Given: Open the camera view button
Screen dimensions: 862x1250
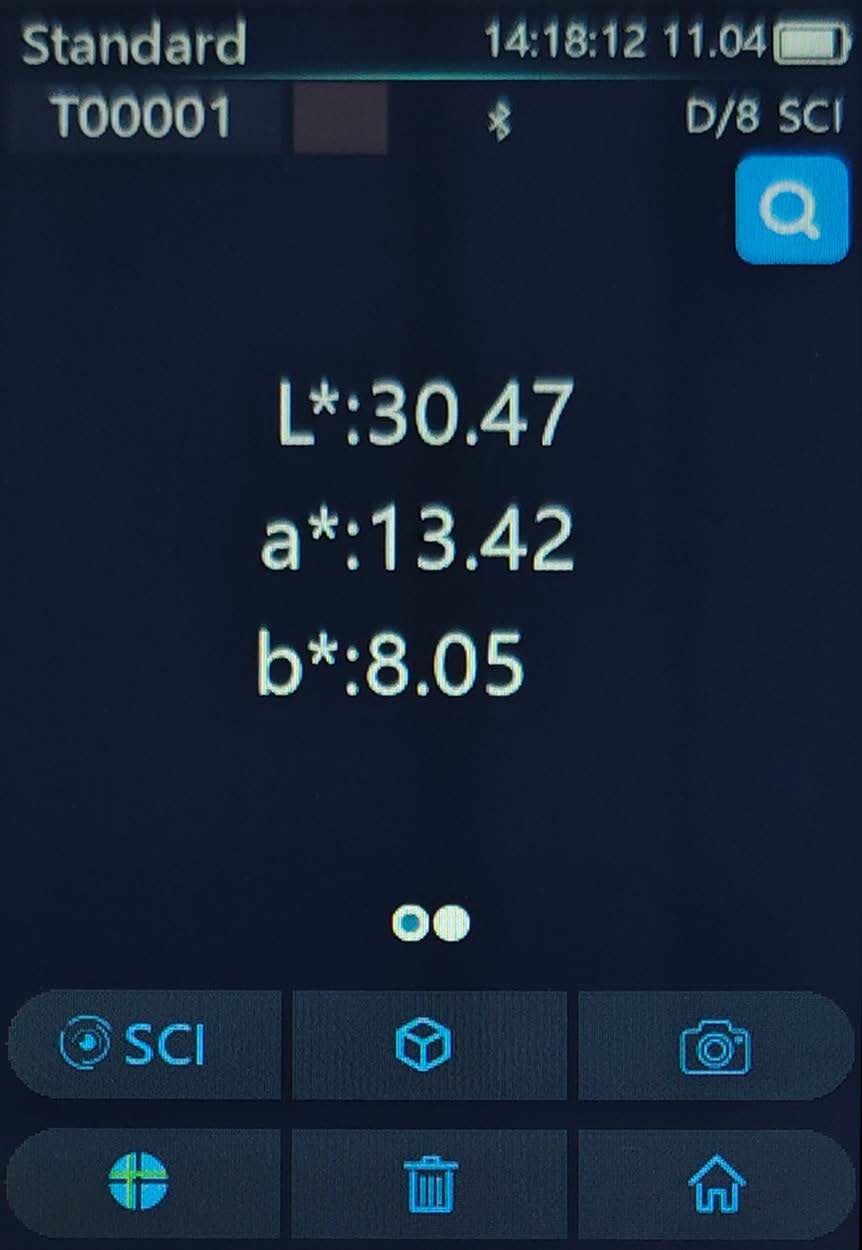Looking at the screenshot, I should (x=714, y=1046).
